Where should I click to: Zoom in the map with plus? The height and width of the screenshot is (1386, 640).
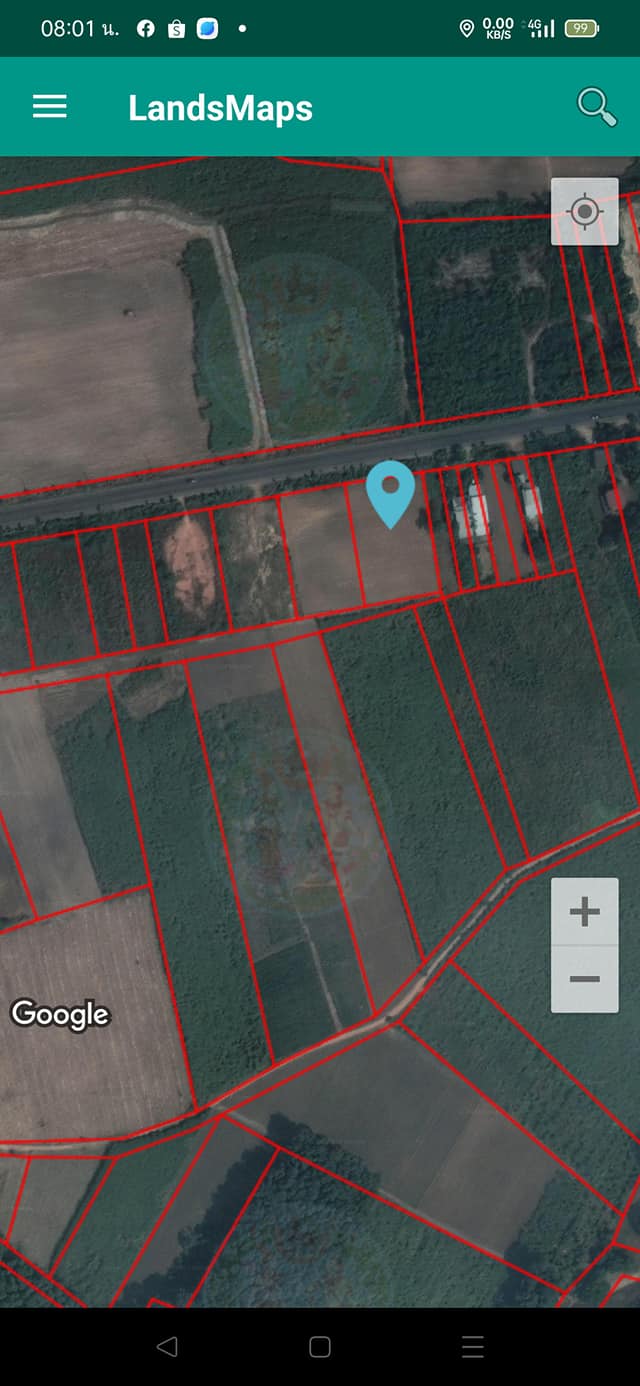point(585,912)
